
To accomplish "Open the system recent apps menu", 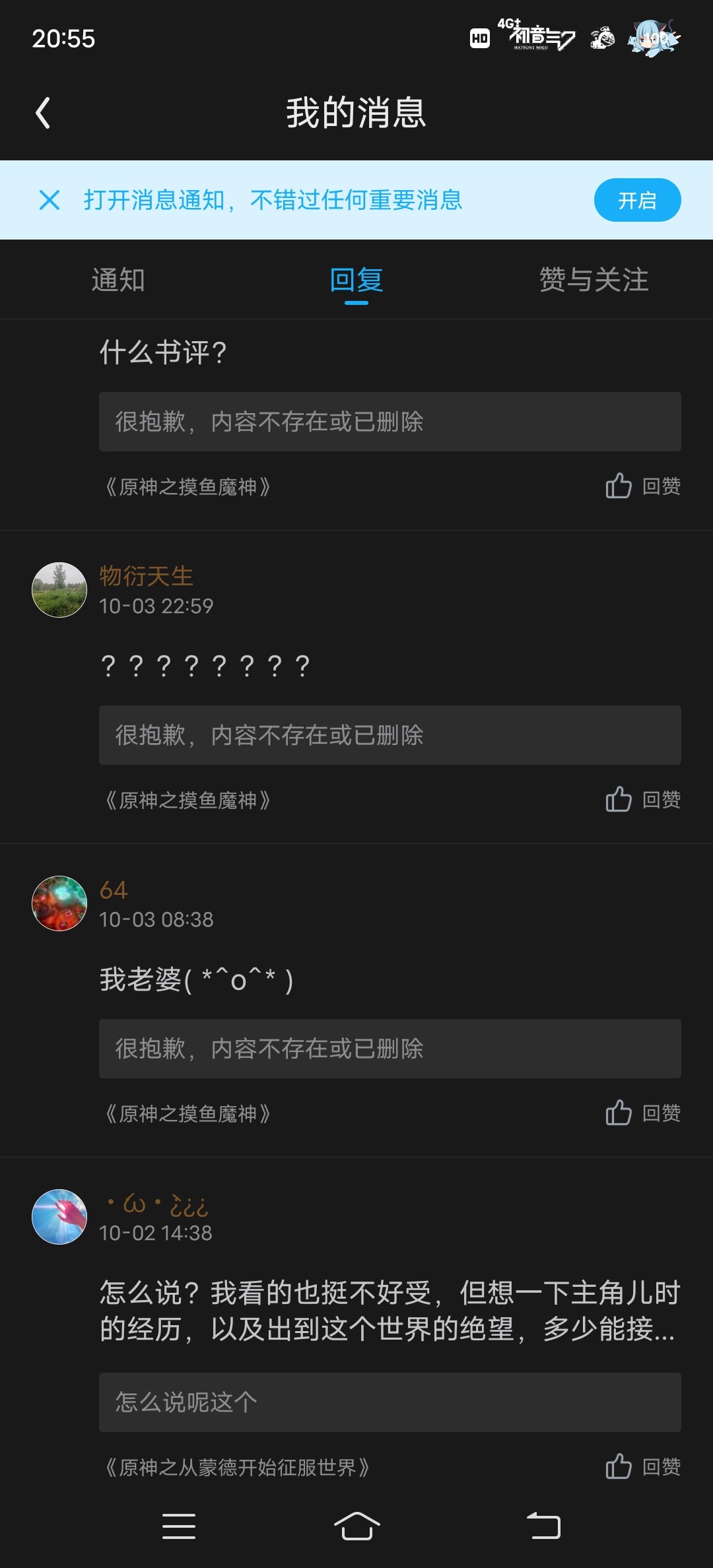I will 179,1526.
